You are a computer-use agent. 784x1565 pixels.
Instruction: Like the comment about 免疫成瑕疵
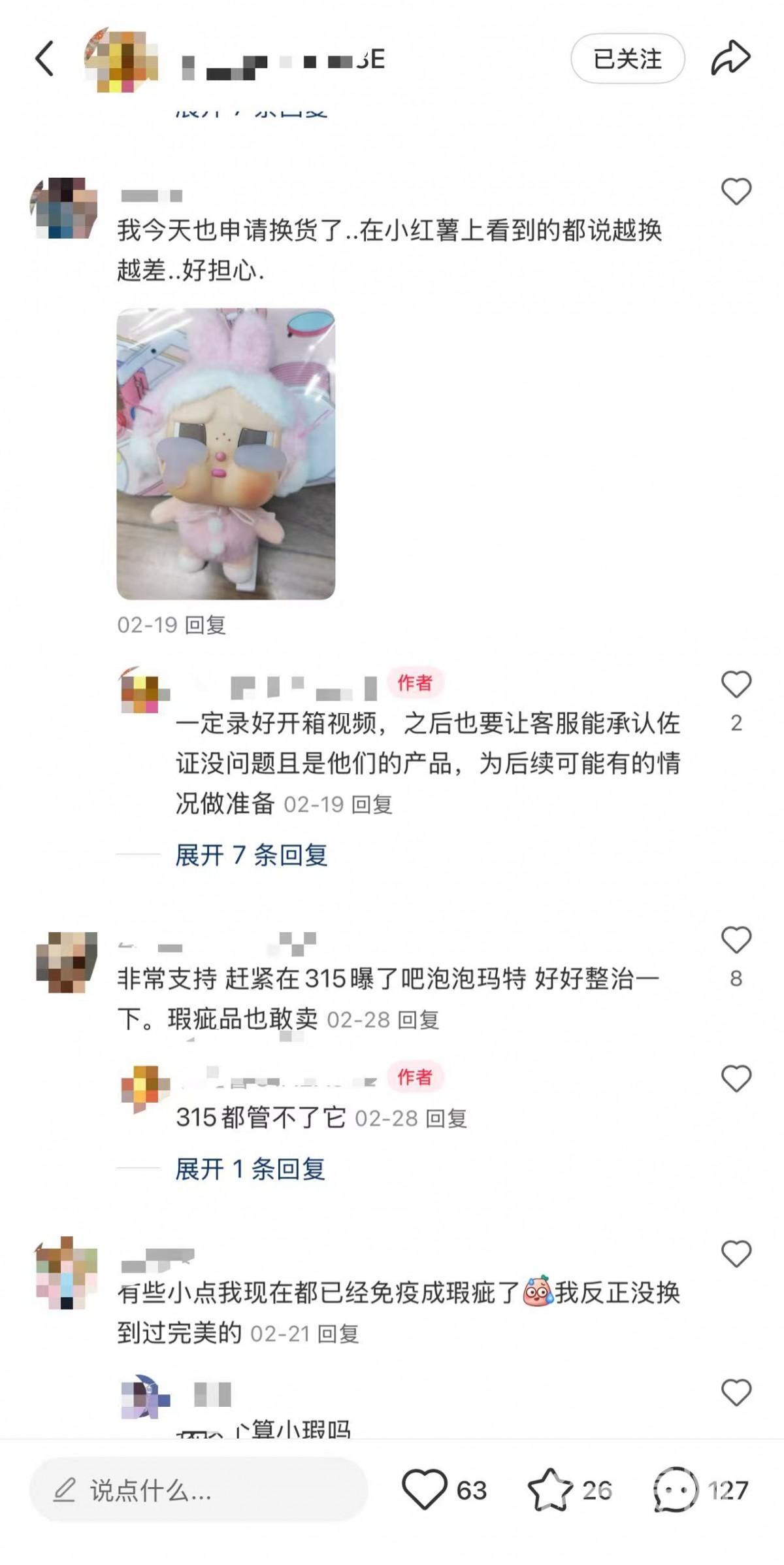[736, 1254]
